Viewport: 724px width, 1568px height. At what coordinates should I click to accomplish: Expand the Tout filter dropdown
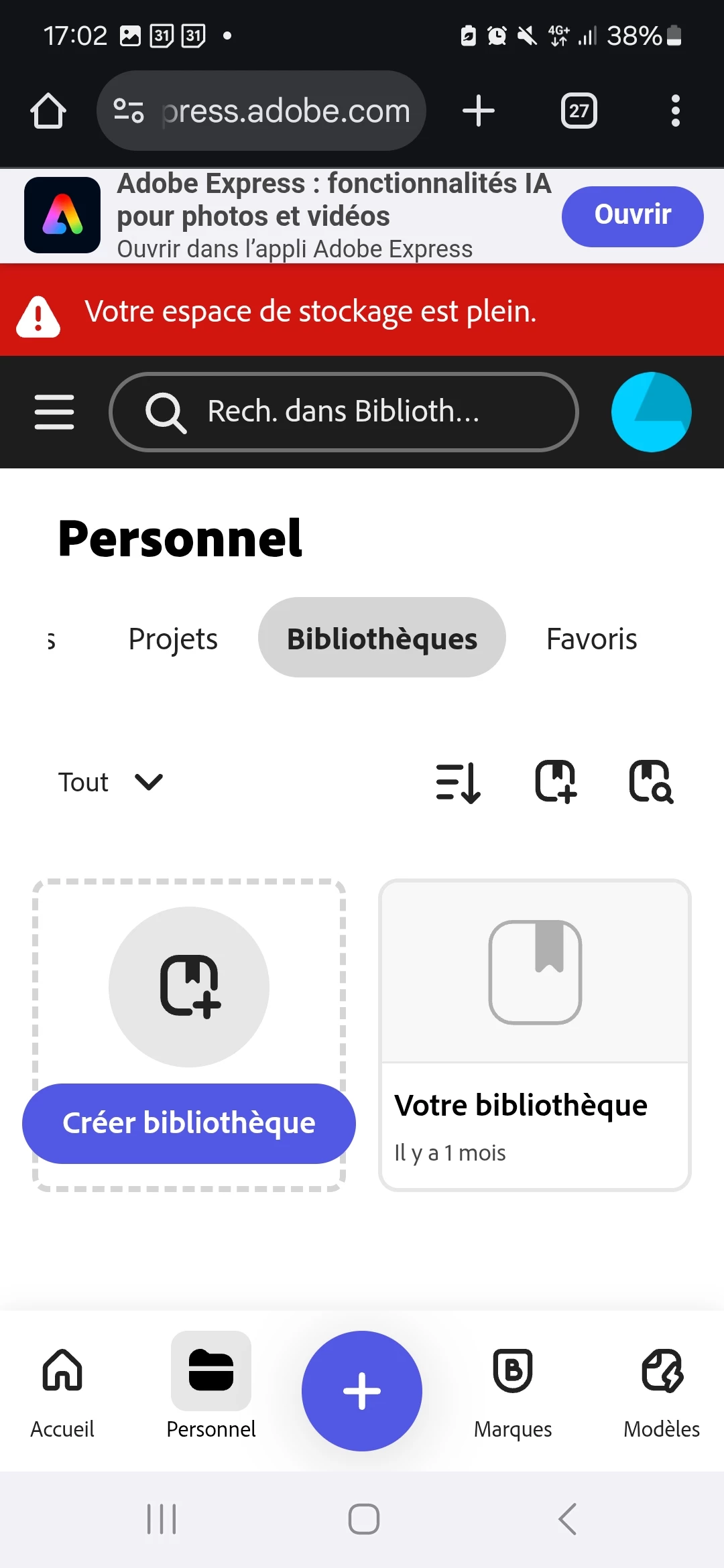click(111, 782)
